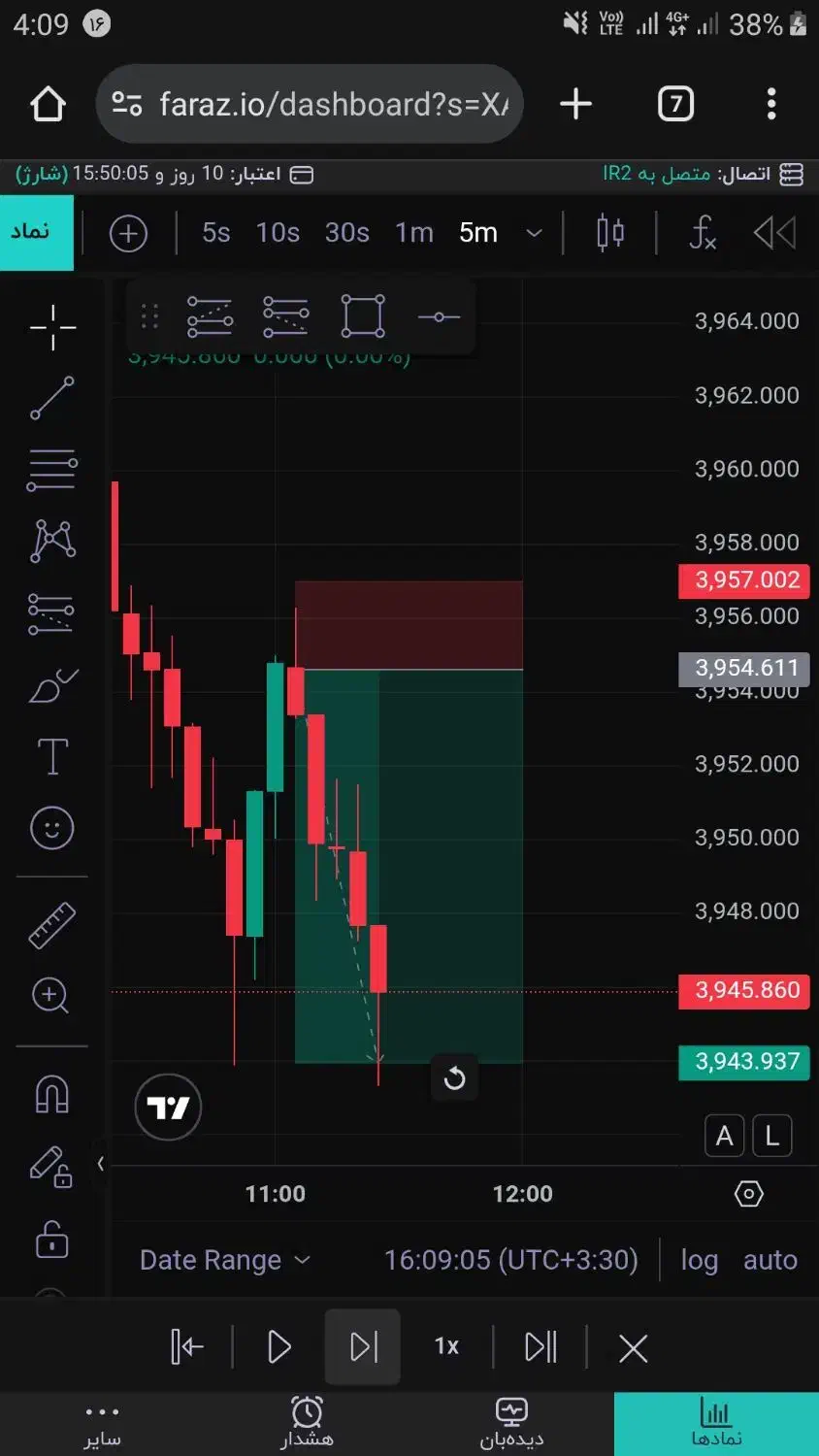Screen dimensions: 819x1456
Task: Switch chart interval to 30s
Action: 346,233
